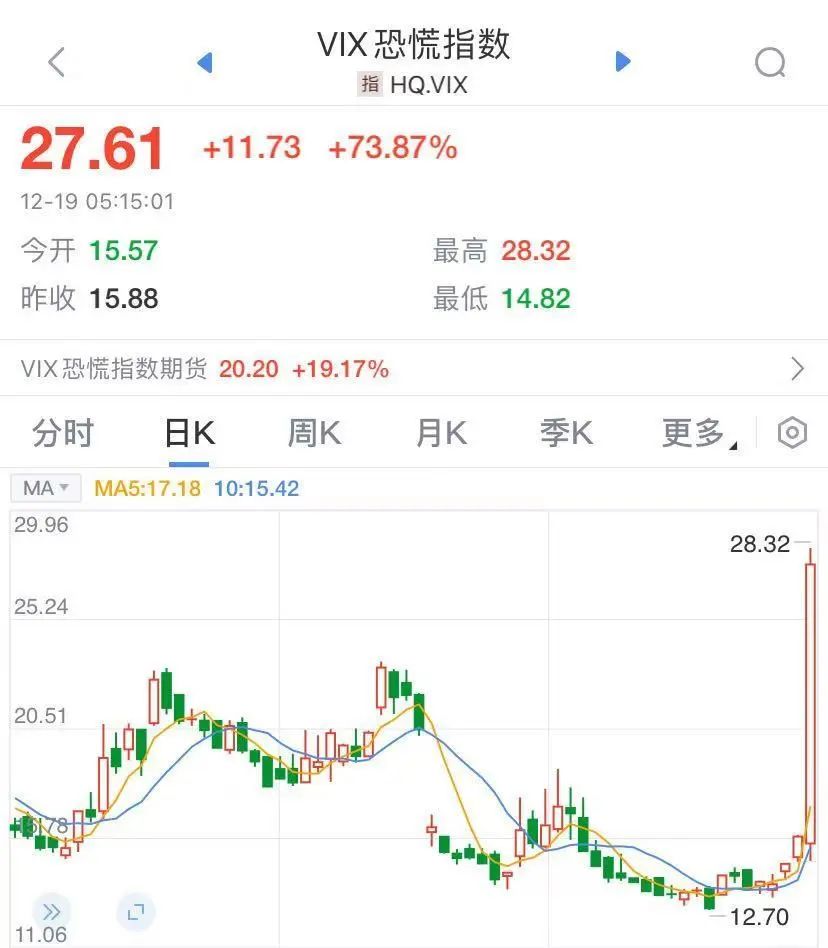This screenshot has height=948, width=828.
Task: Switch to the 分时 chart tab
Action: tap(63, 433)
